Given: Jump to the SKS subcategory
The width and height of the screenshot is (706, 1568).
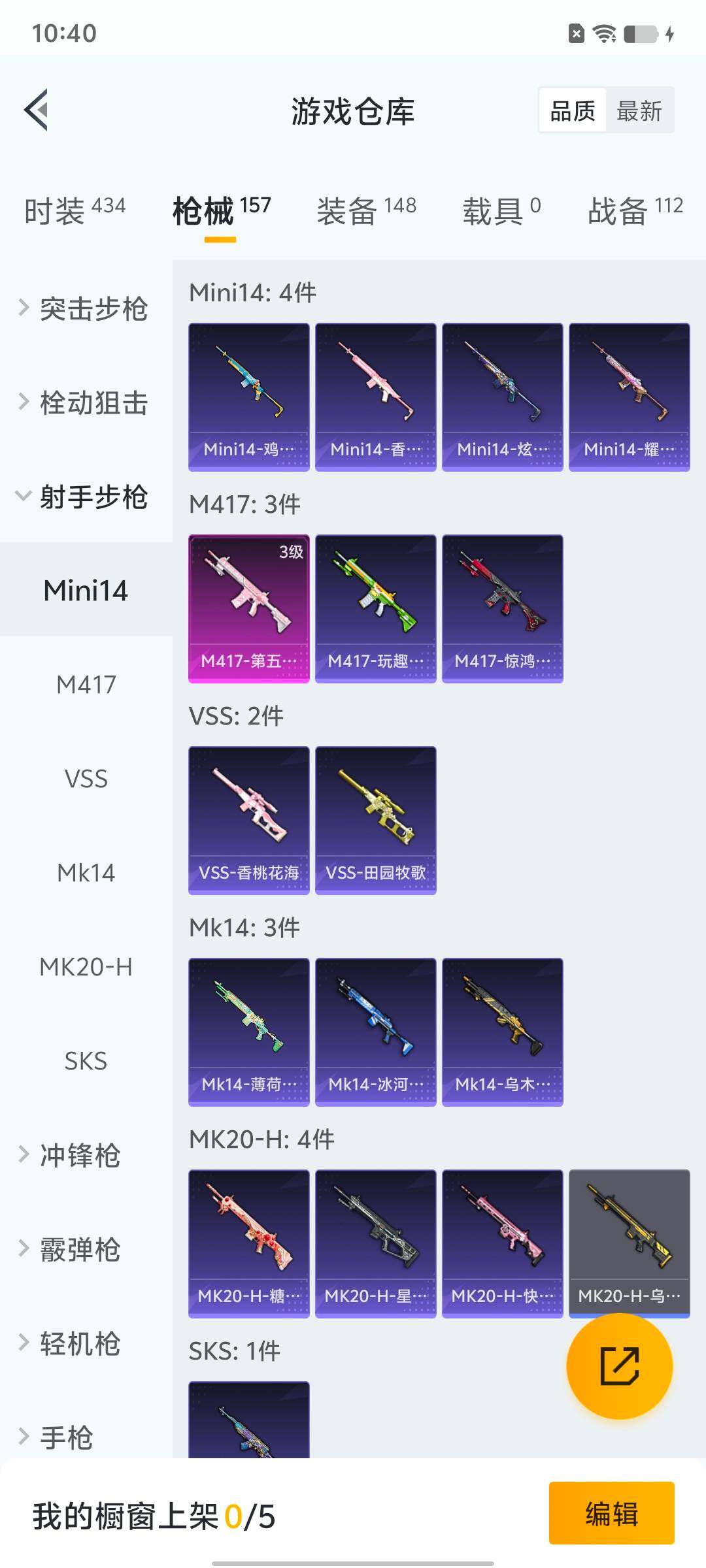Looking at the screenshot, I should tap(86, 1061).
